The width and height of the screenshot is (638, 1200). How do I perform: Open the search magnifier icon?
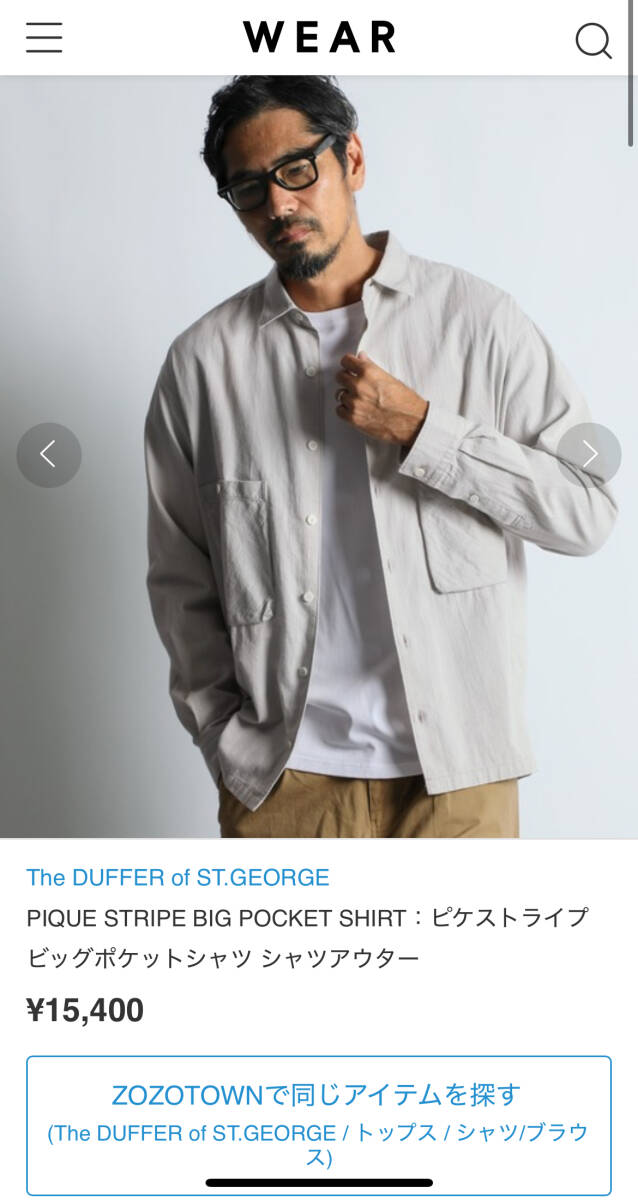(x=593, y=40)
